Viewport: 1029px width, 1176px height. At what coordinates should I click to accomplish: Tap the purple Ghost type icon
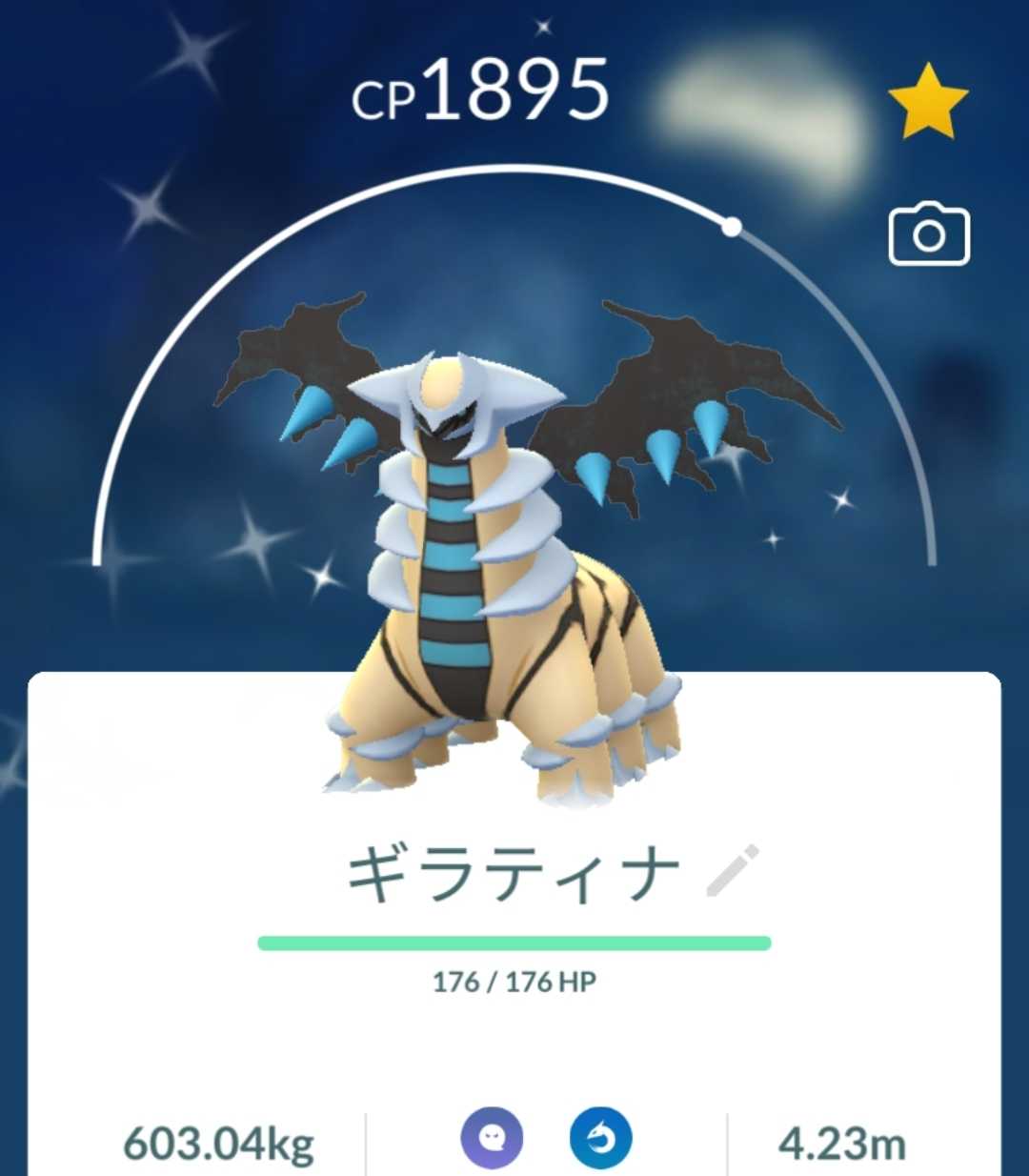492,1139
